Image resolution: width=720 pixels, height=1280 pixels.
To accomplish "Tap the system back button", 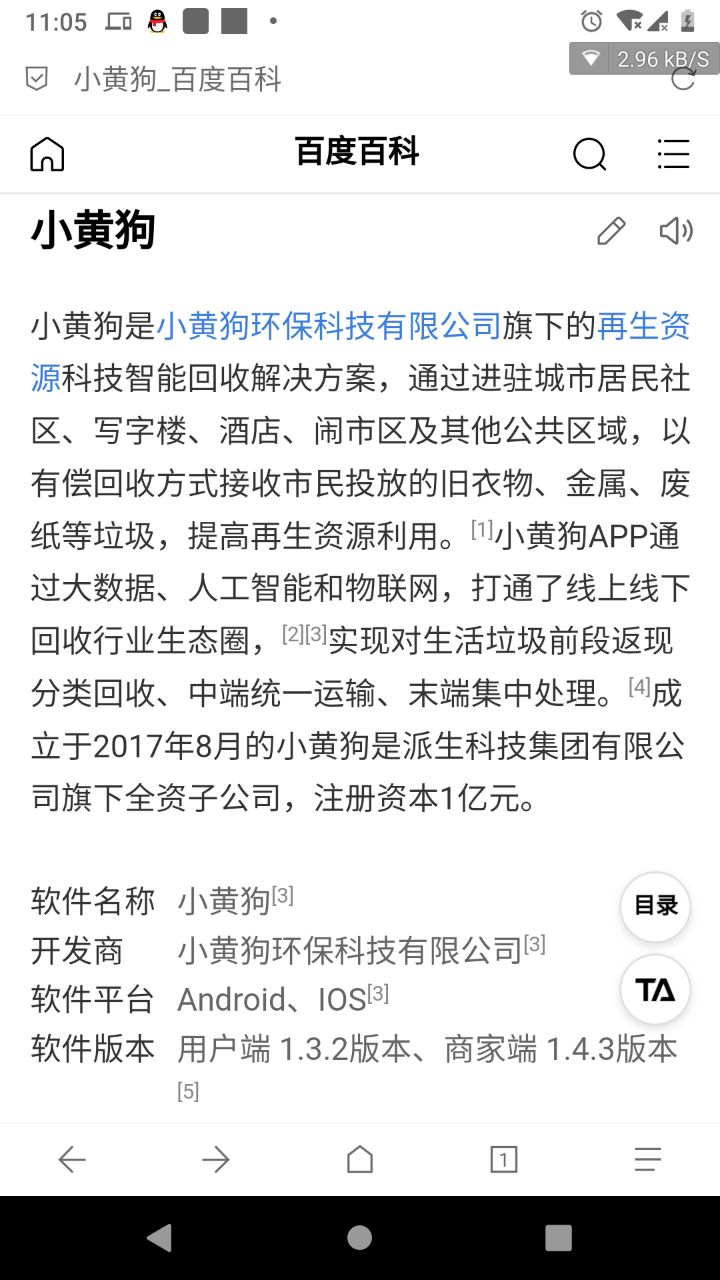I will (159, 1238).
